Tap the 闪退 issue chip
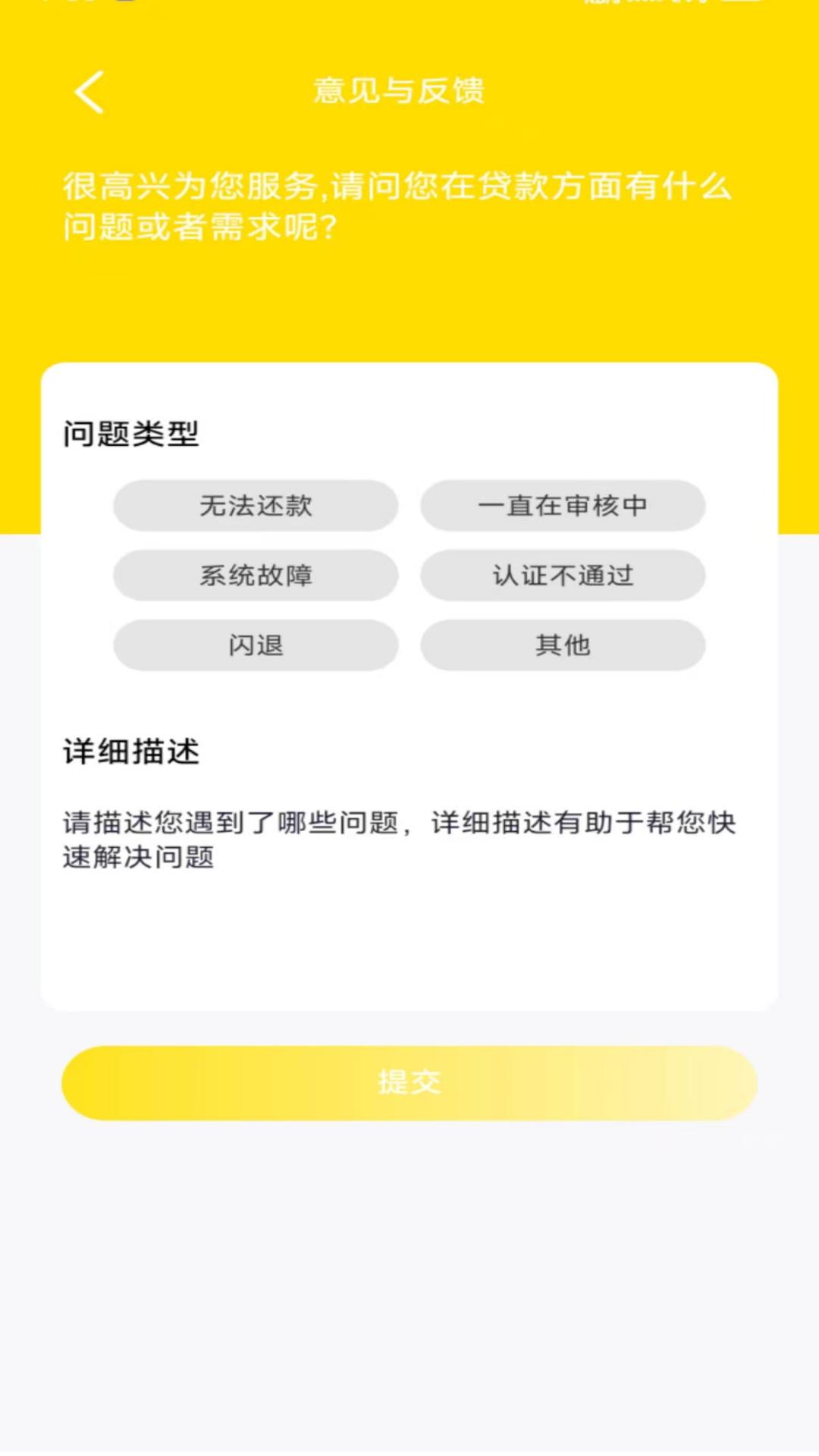The width and height of the screenshot is (819, 1456). (x=256, y=645)
